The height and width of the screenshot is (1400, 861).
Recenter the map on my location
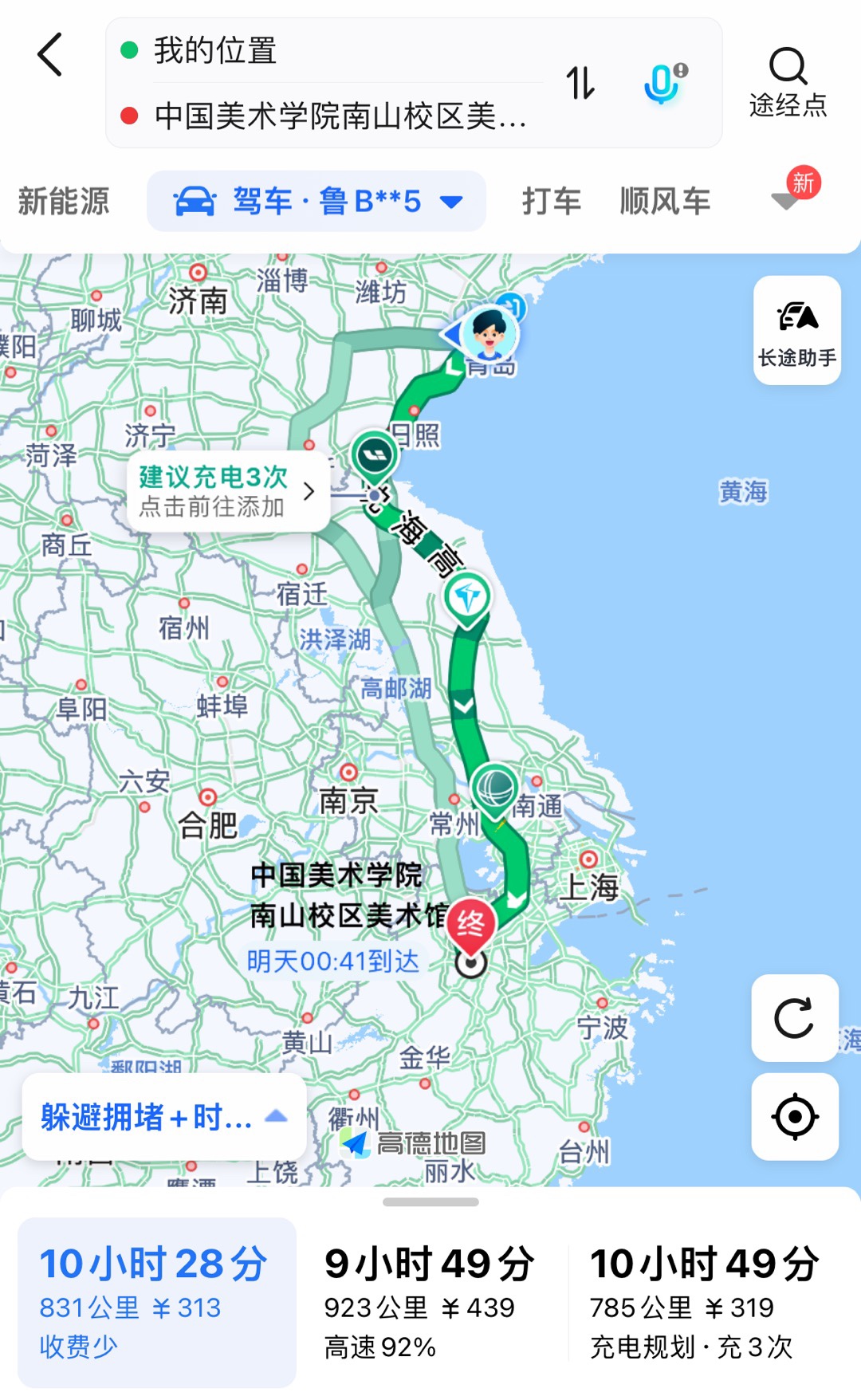[x=795, y=1116]
